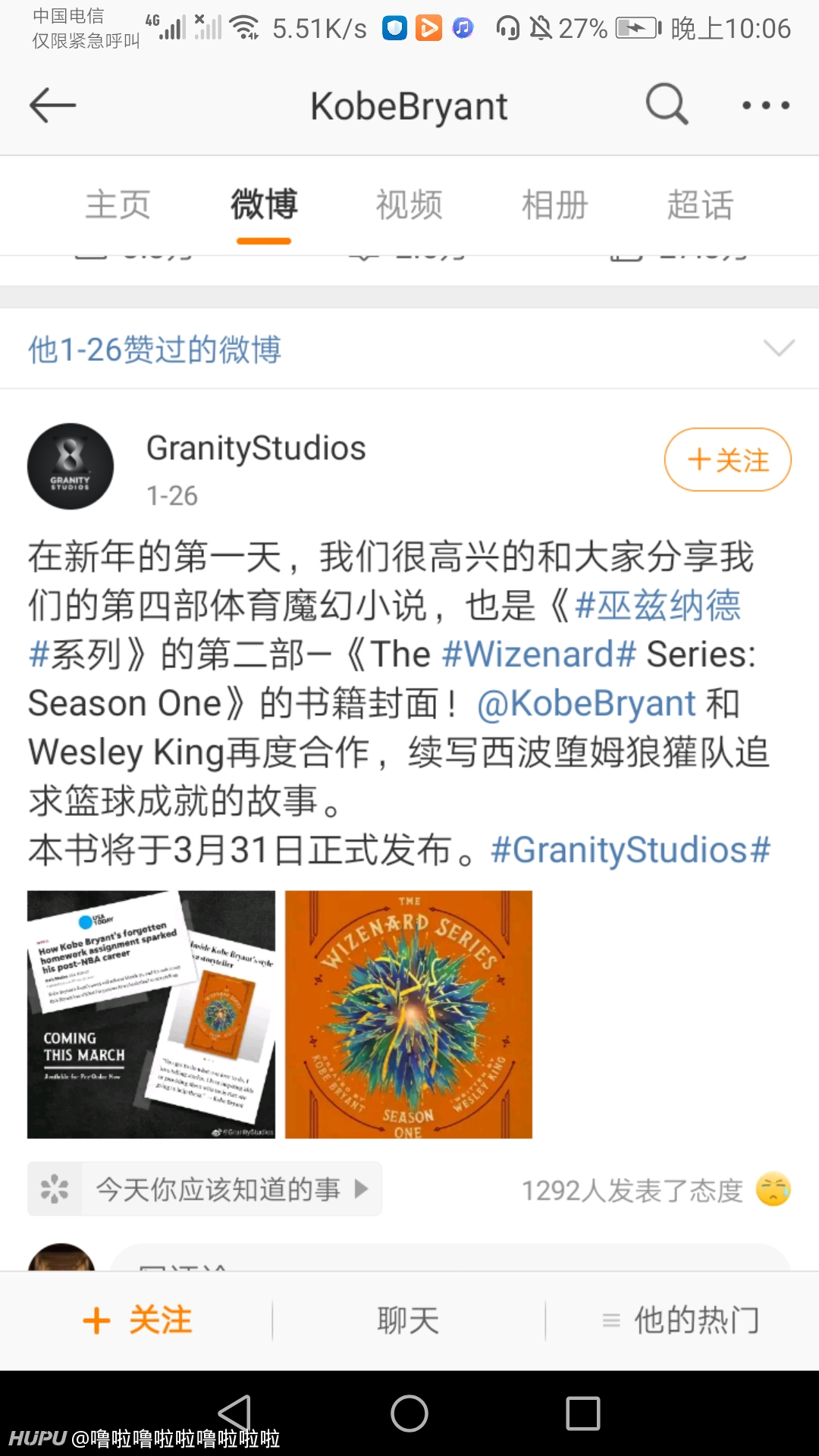View the Coming This March post image

click(x=151, y=1015)
